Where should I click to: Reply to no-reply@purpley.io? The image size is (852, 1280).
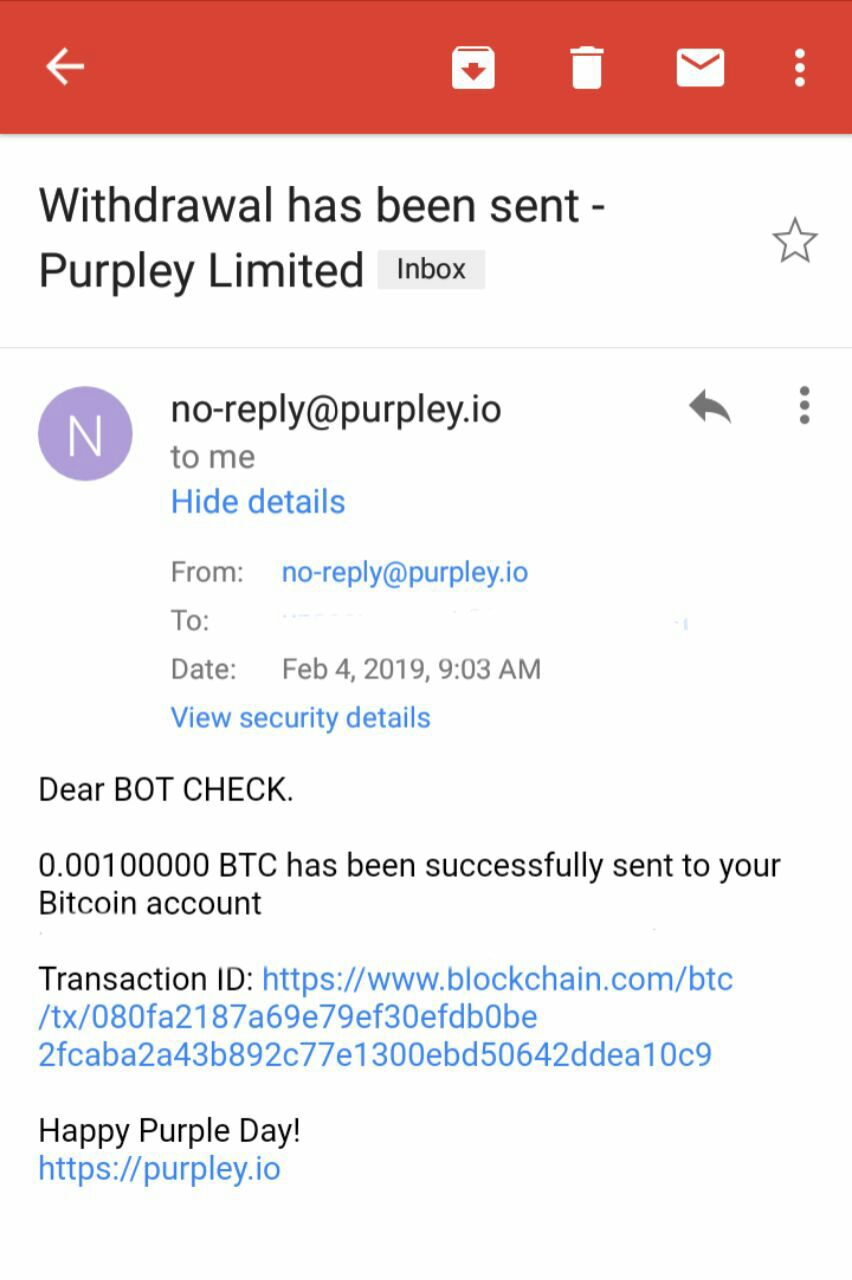pos(710,407)
